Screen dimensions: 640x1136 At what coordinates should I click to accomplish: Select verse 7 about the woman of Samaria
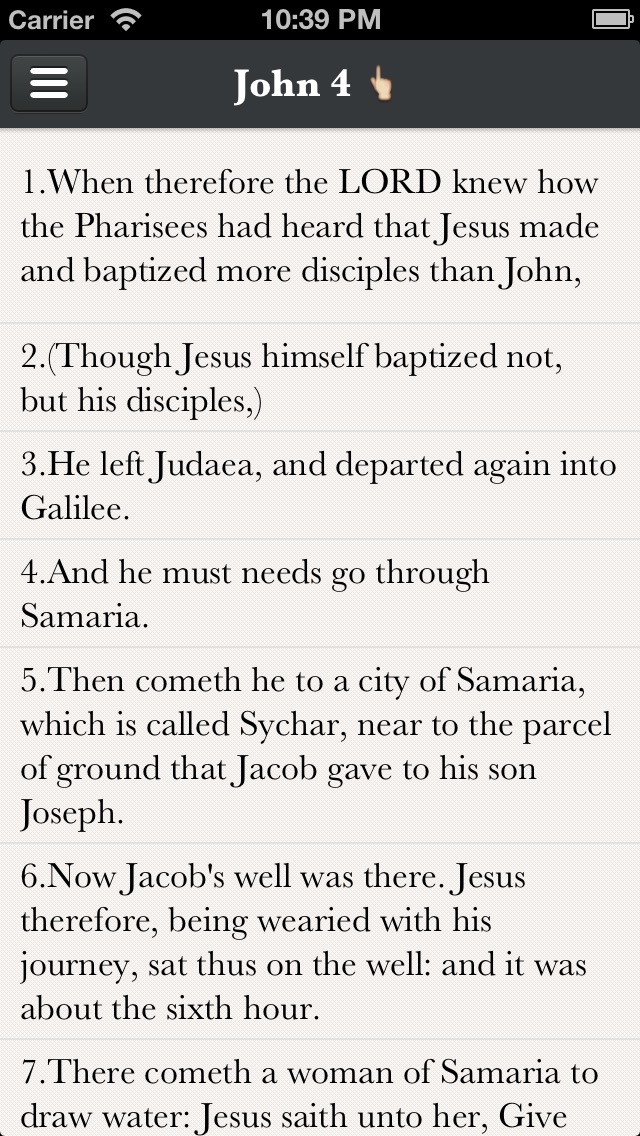(320, 1088)
